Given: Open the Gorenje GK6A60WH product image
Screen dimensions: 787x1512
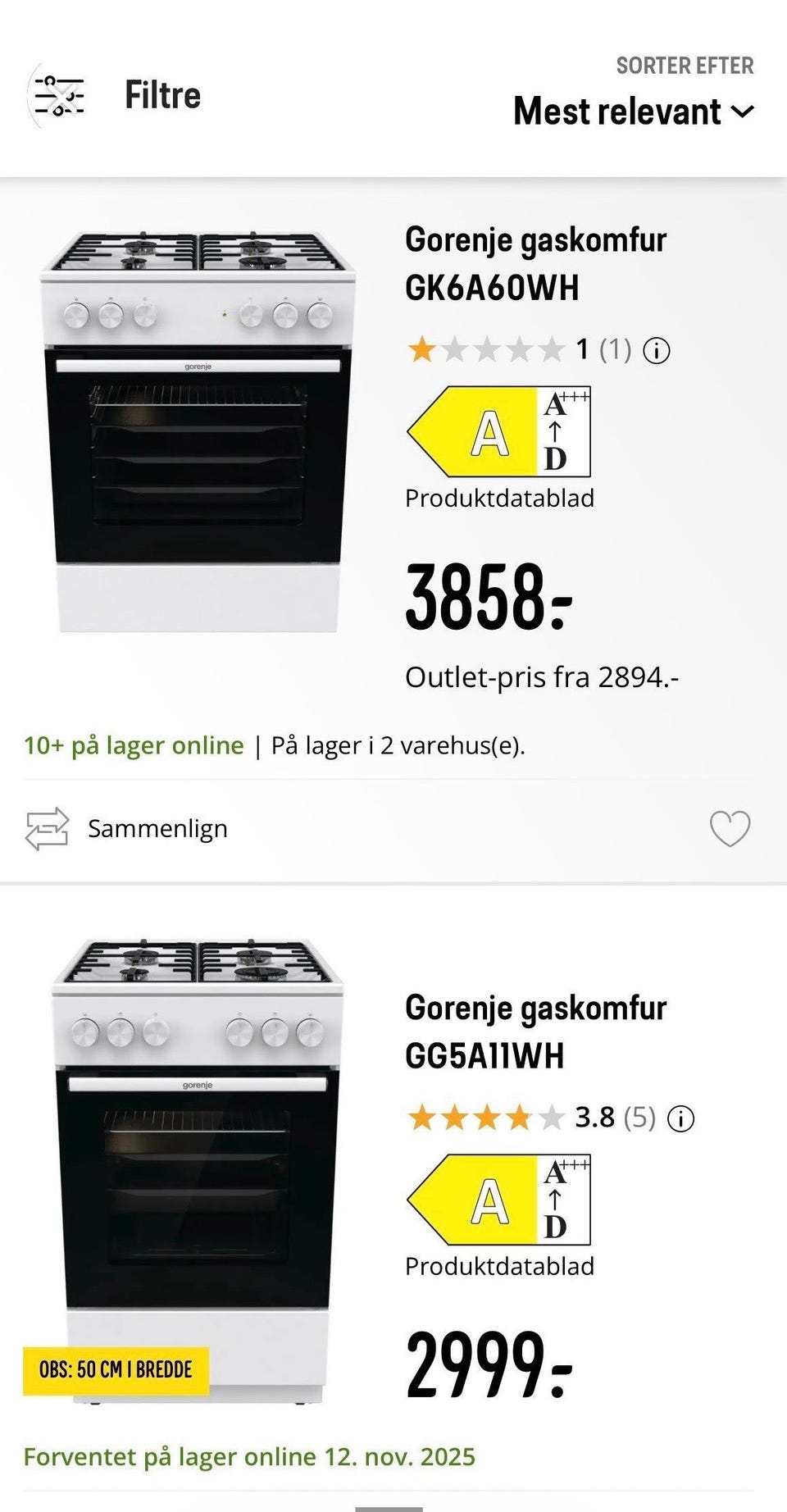Looking at the screenshot, I should point(198,432).
